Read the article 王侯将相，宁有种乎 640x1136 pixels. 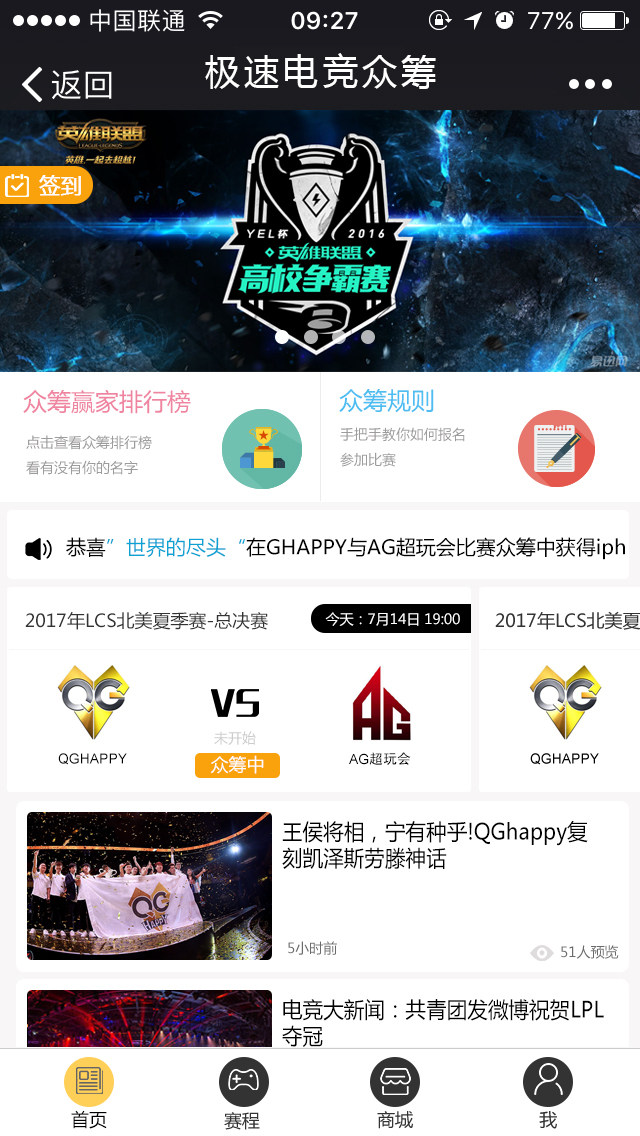[x=322, y=886]
